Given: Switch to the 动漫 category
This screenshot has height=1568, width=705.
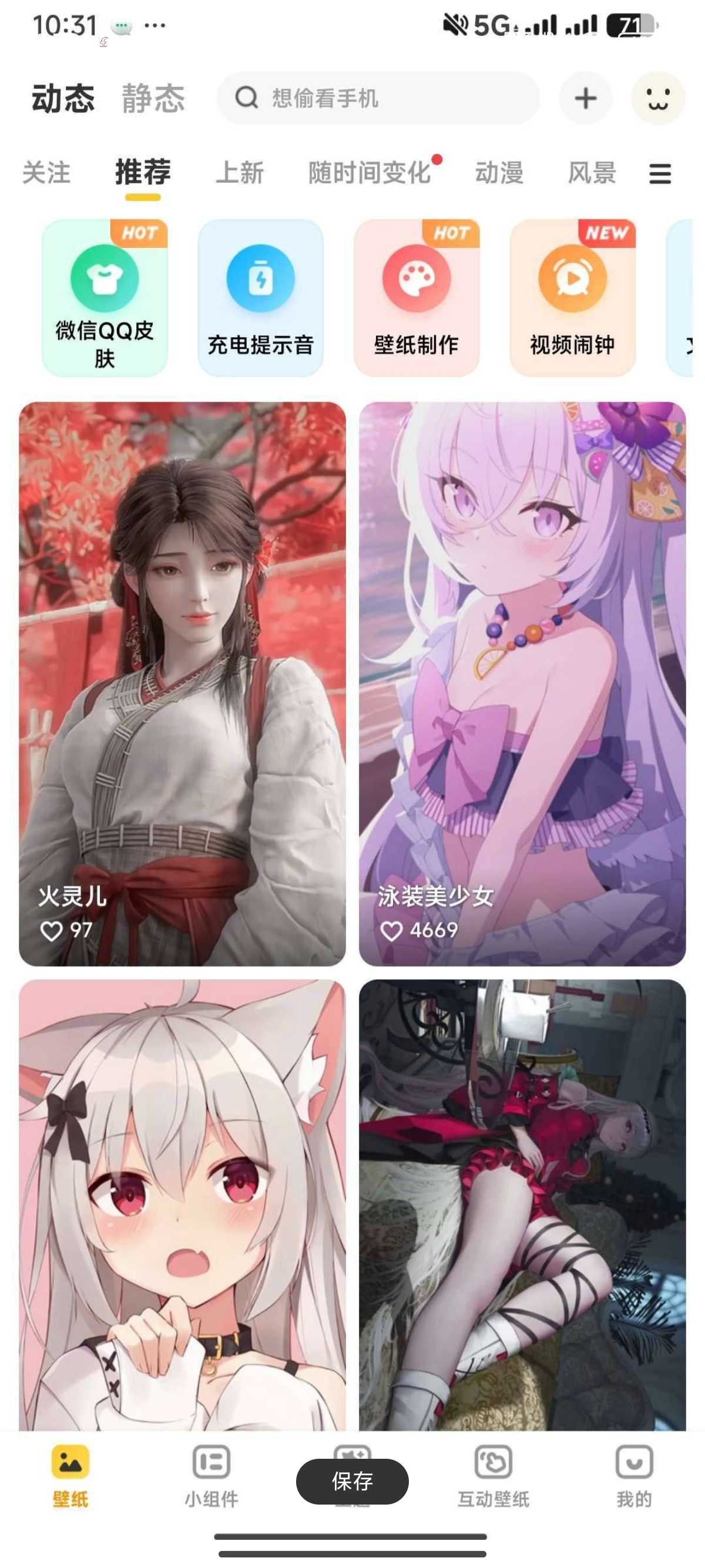Looking at the screenshot, I should click(x=499, y=173).
